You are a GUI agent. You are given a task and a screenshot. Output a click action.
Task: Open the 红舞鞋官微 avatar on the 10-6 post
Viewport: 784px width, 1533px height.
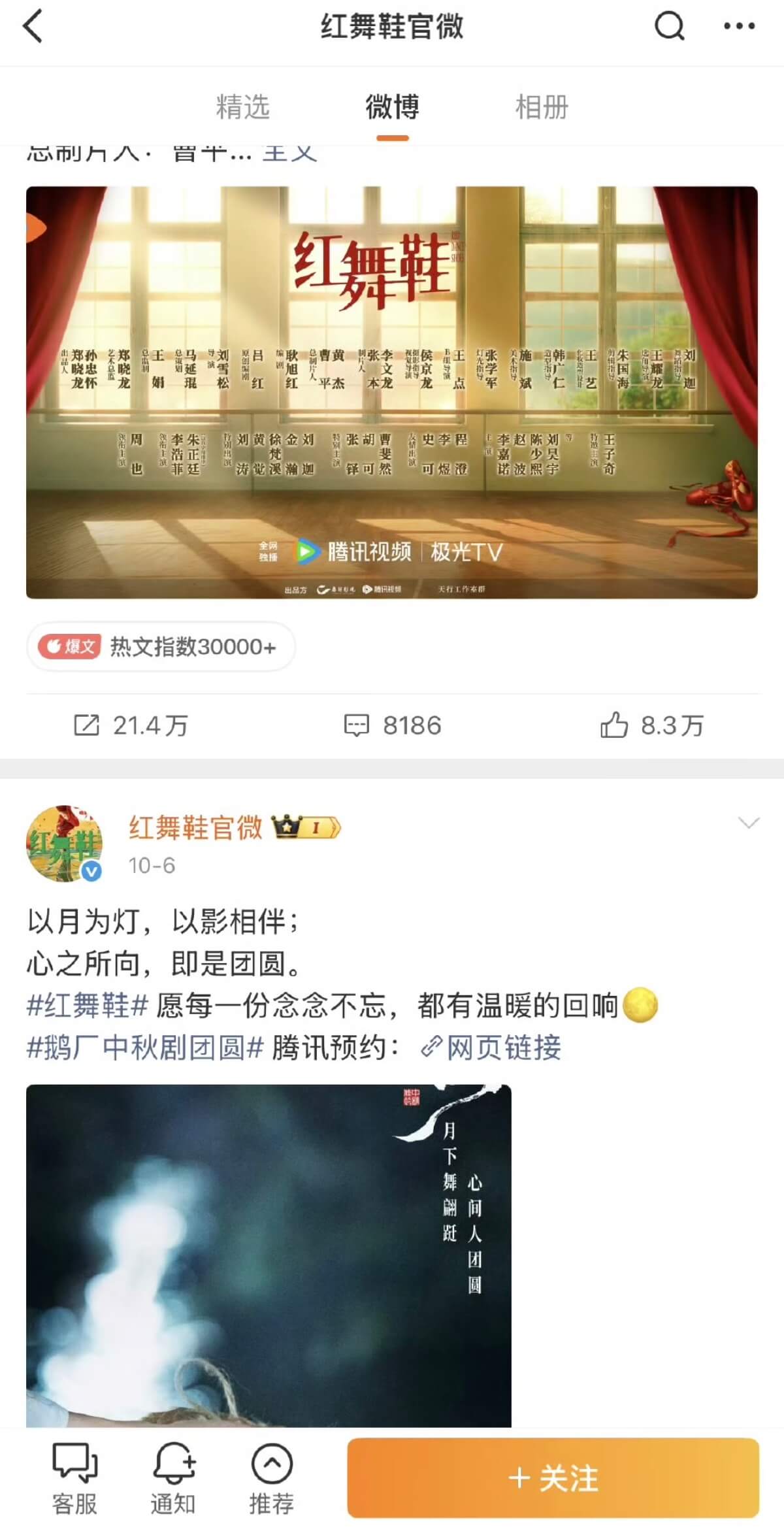(64, 843)
